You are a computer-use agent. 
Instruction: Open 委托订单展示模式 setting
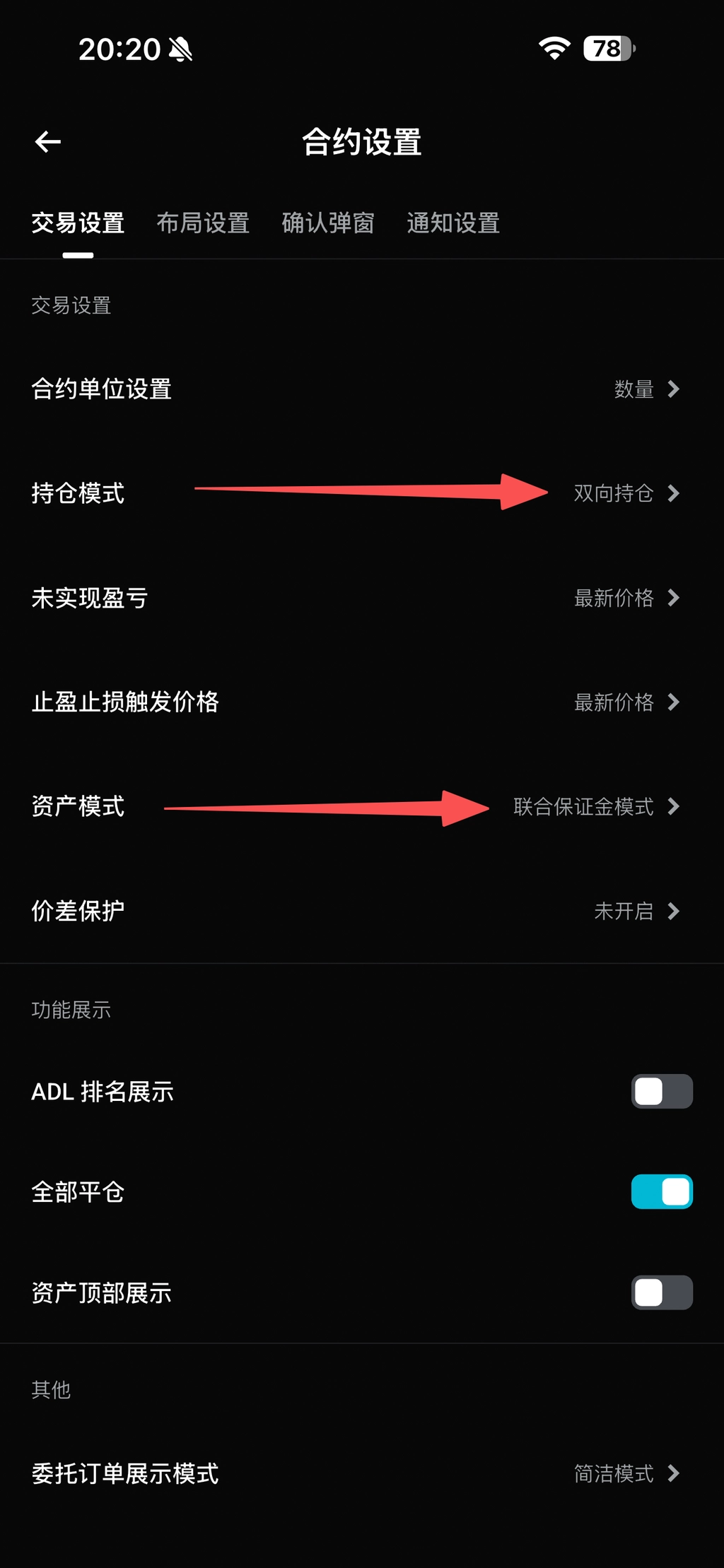362,1473
